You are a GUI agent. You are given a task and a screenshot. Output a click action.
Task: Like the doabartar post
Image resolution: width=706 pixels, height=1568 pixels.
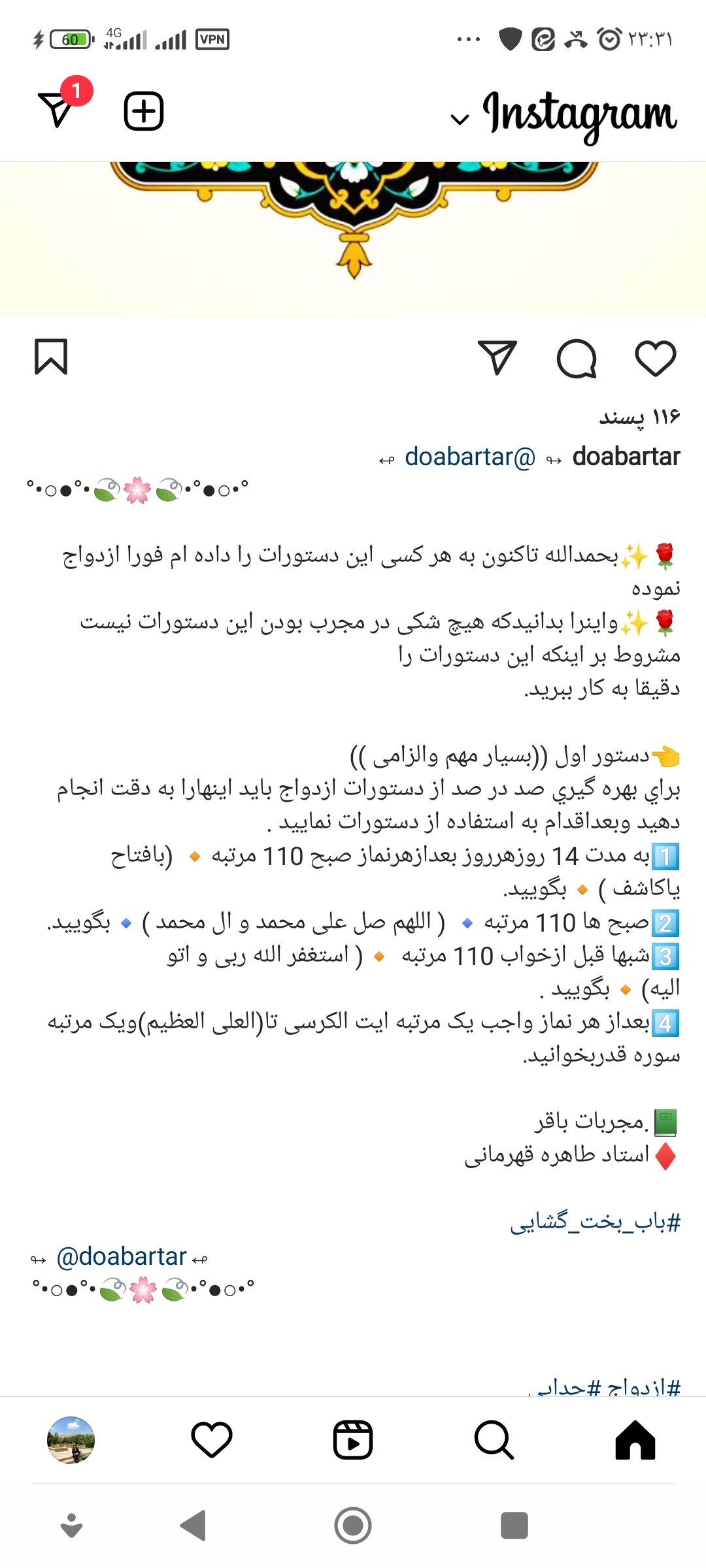click(x=656, y=358)
